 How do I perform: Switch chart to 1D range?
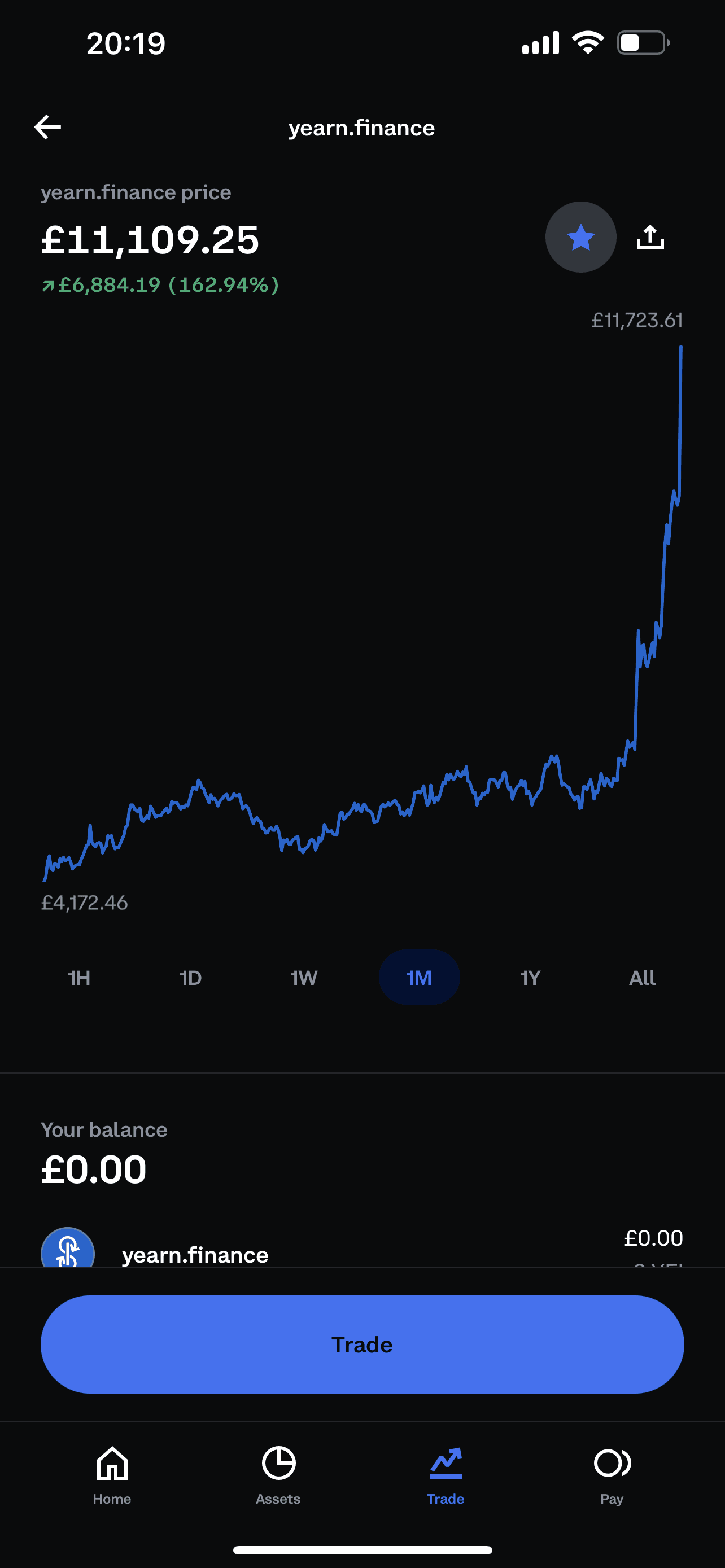click(190, 978)
